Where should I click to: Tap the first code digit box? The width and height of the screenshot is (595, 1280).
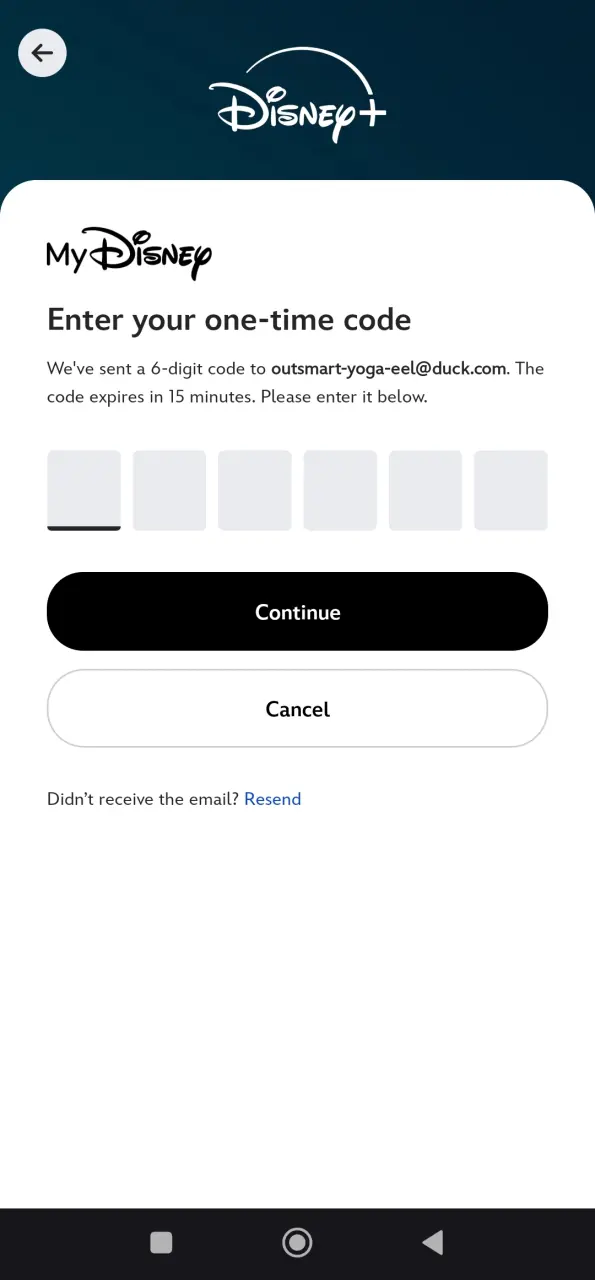pyautogui.click(x=84, y=490)
